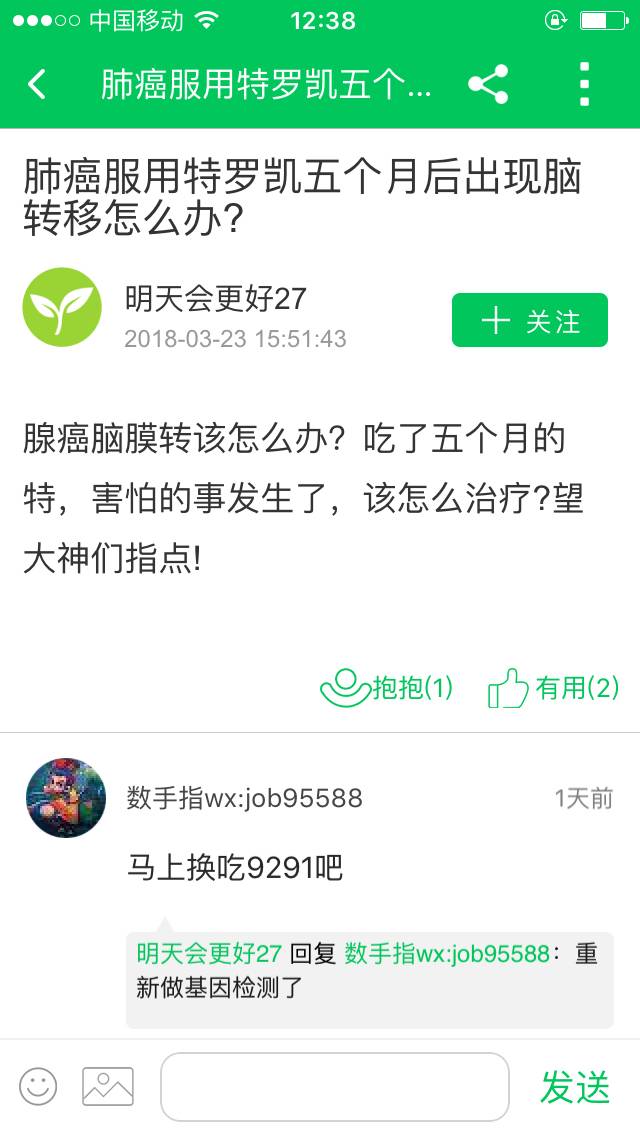Send a hug with 抱抱(1)
This screenshot has height=1136, width=640.
(387, 688)
